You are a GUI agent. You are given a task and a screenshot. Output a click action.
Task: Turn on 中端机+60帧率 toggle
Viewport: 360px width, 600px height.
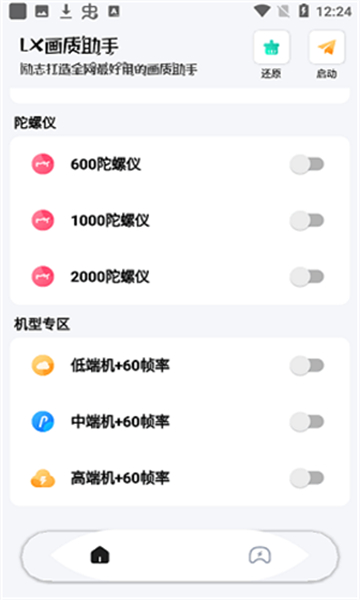(x=307, y=422)
